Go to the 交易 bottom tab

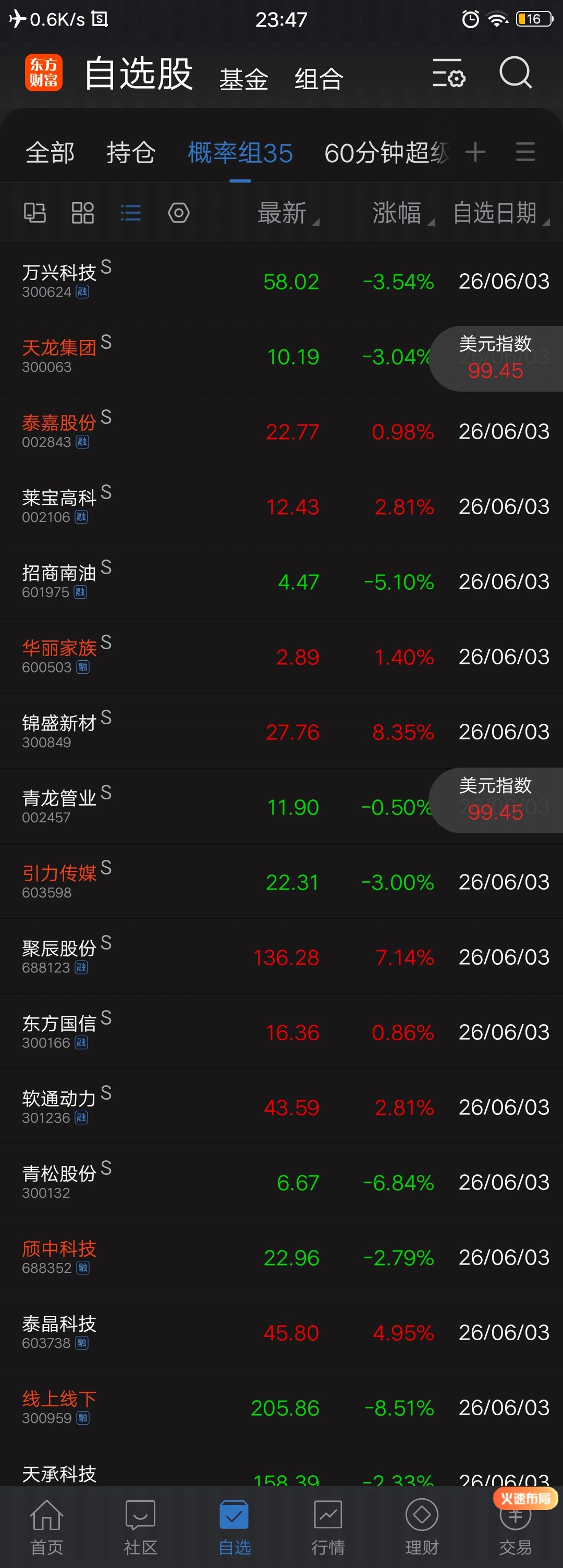(x=516, y=1527)
